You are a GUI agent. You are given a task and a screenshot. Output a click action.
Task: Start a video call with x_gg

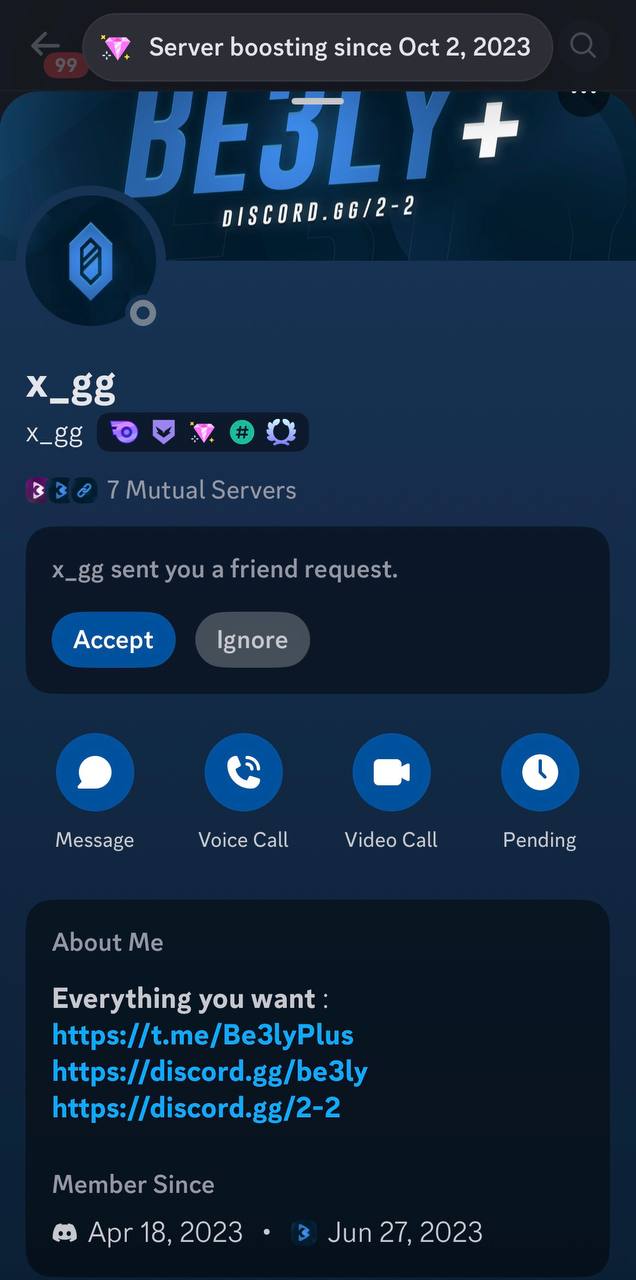[x=391, y=772]
